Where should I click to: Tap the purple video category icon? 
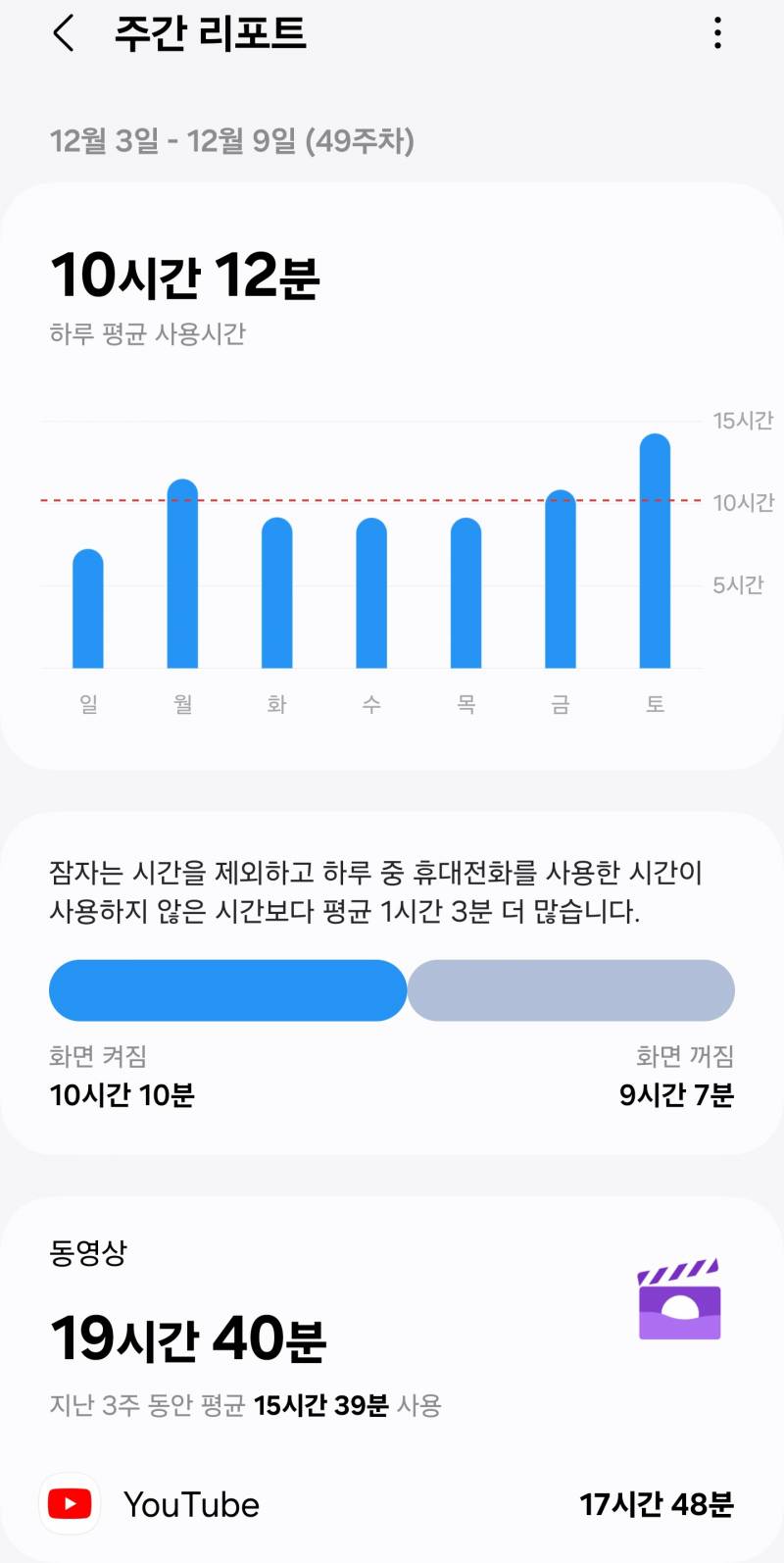point(679,1299)
